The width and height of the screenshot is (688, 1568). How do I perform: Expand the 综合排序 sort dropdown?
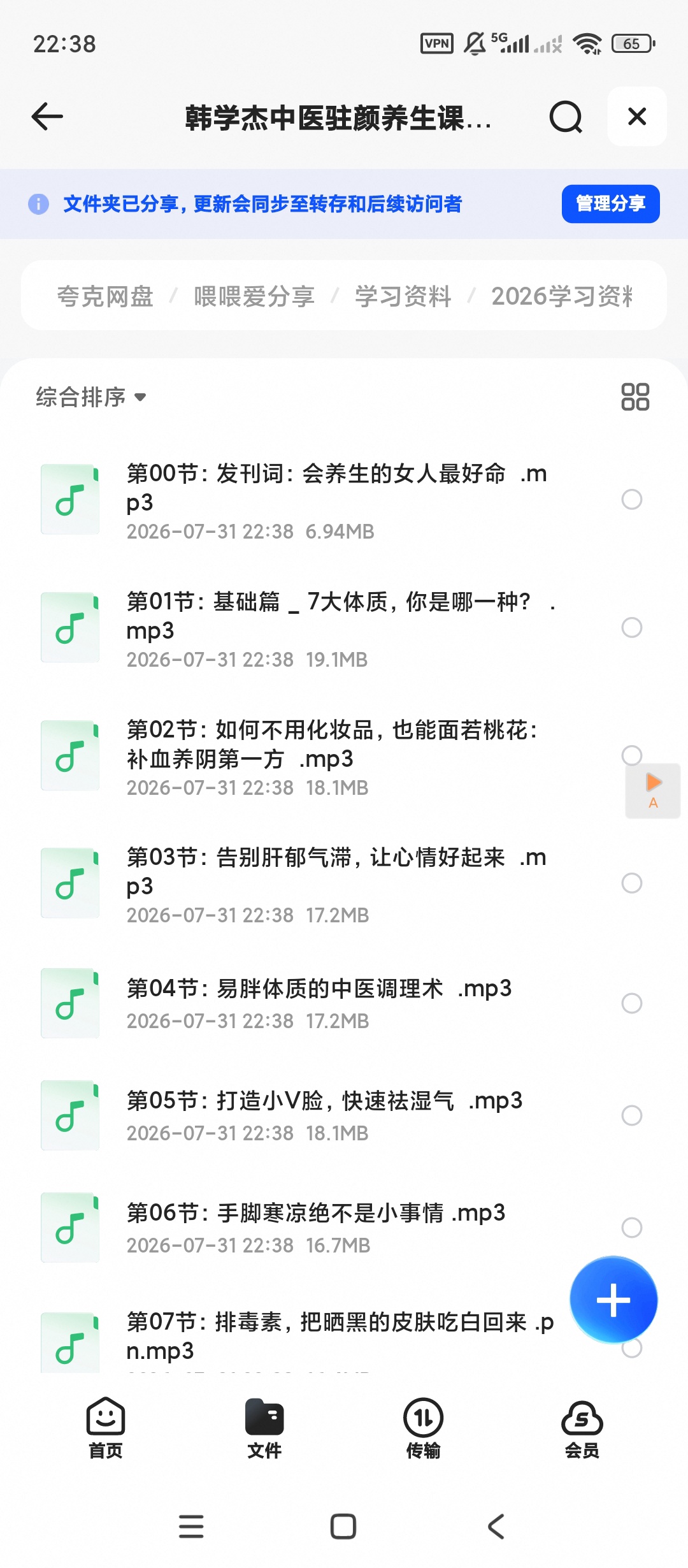click(x=91, y=397)
